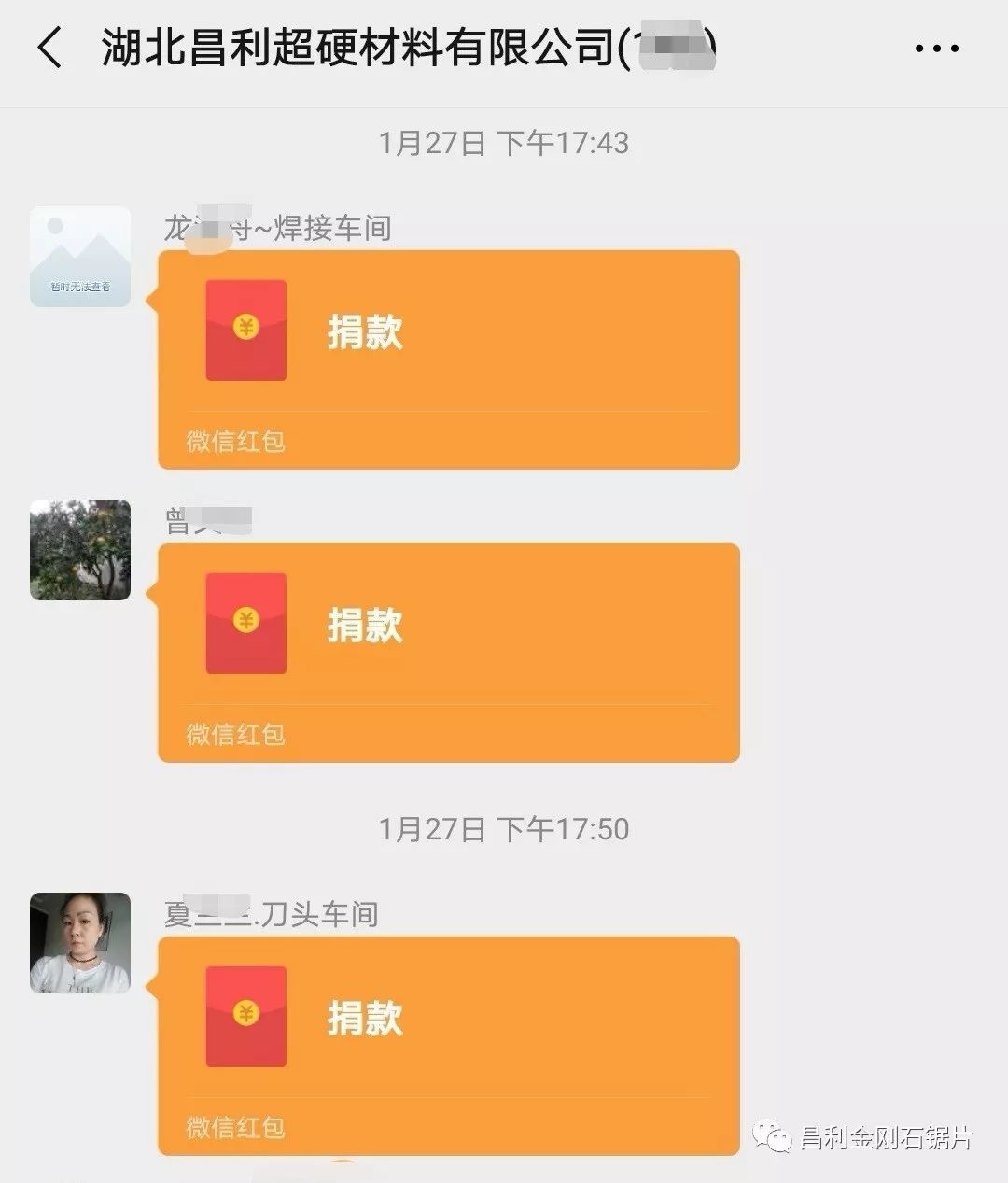Screen dimensions: 1008x1183
Task: Go back from the group chat
Action: point(50,48)
